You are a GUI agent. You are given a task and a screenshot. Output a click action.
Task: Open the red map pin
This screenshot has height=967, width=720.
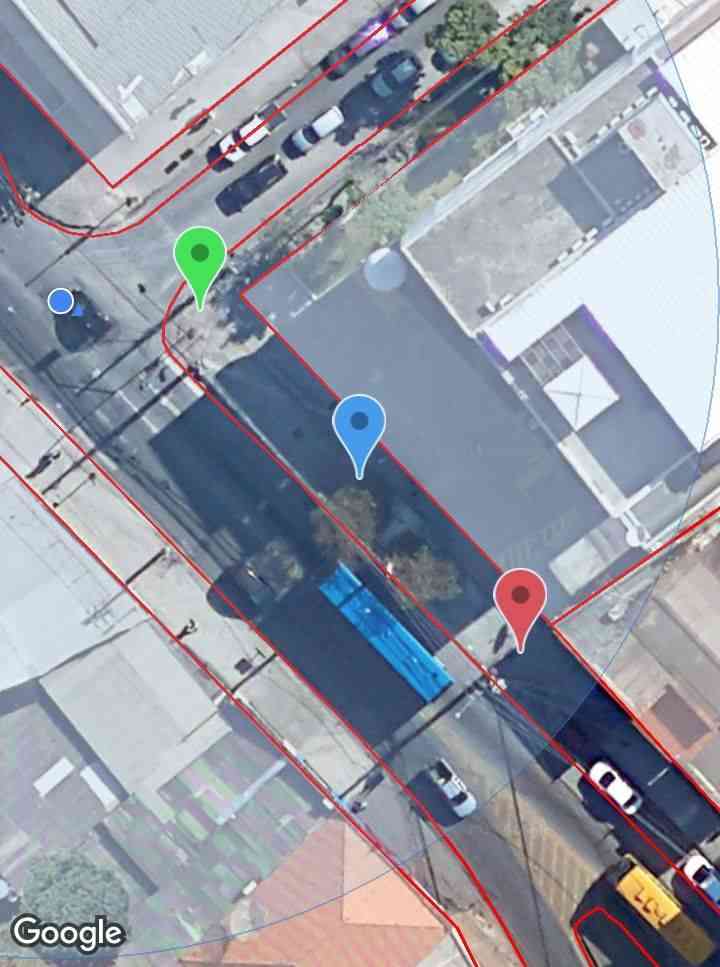click(x=520, y=598)
